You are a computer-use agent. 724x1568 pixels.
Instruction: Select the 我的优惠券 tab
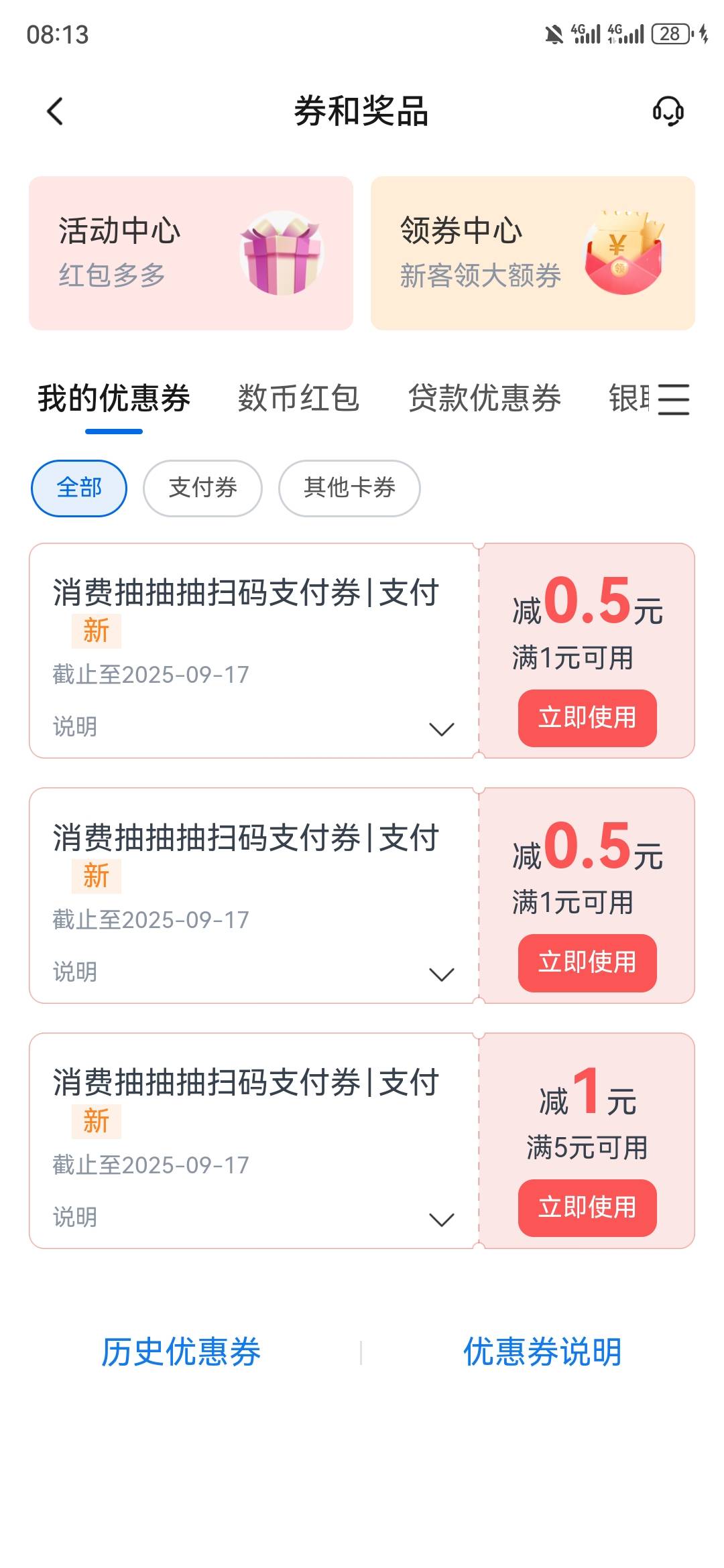point(114,398)
